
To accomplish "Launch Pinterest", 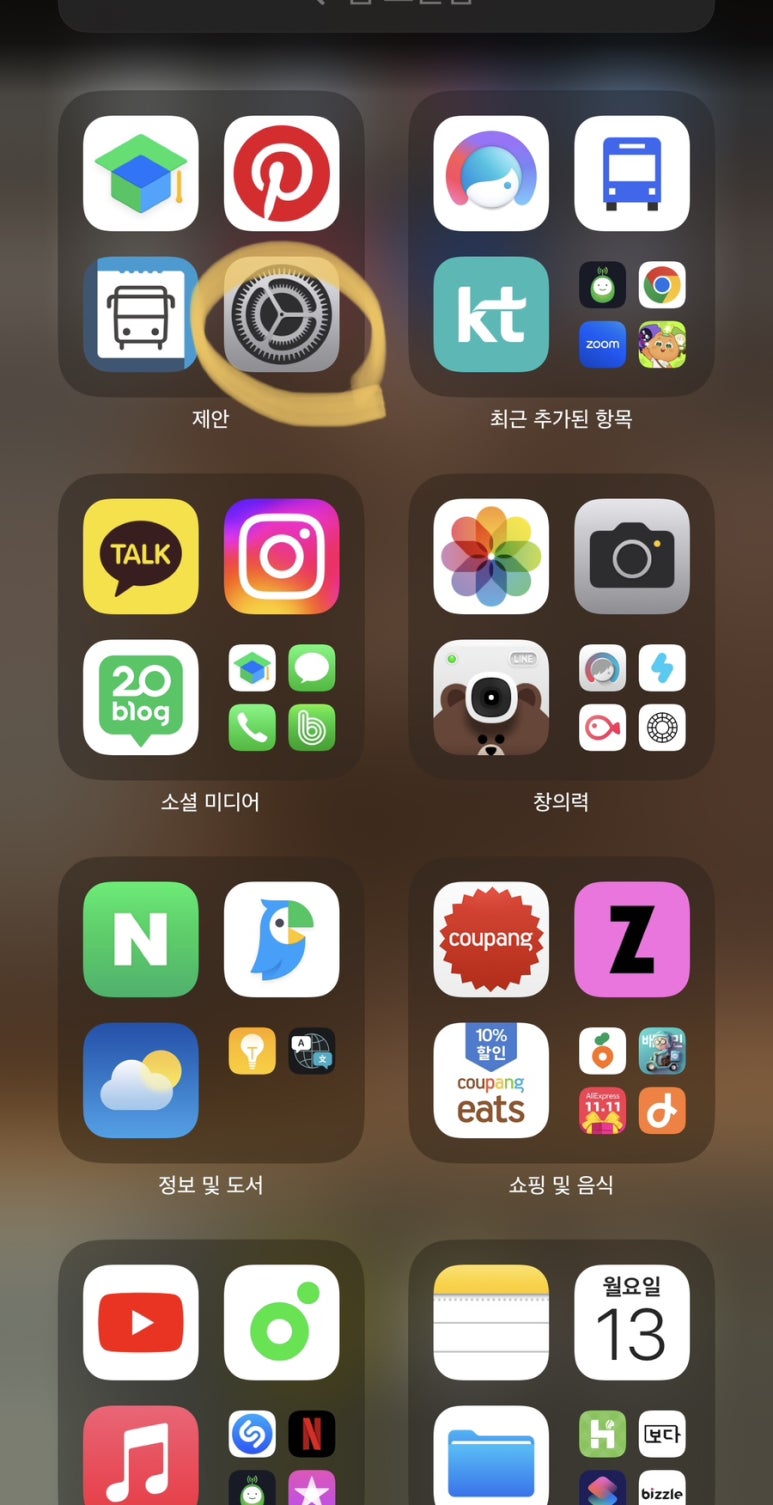I will coord(281,173).
